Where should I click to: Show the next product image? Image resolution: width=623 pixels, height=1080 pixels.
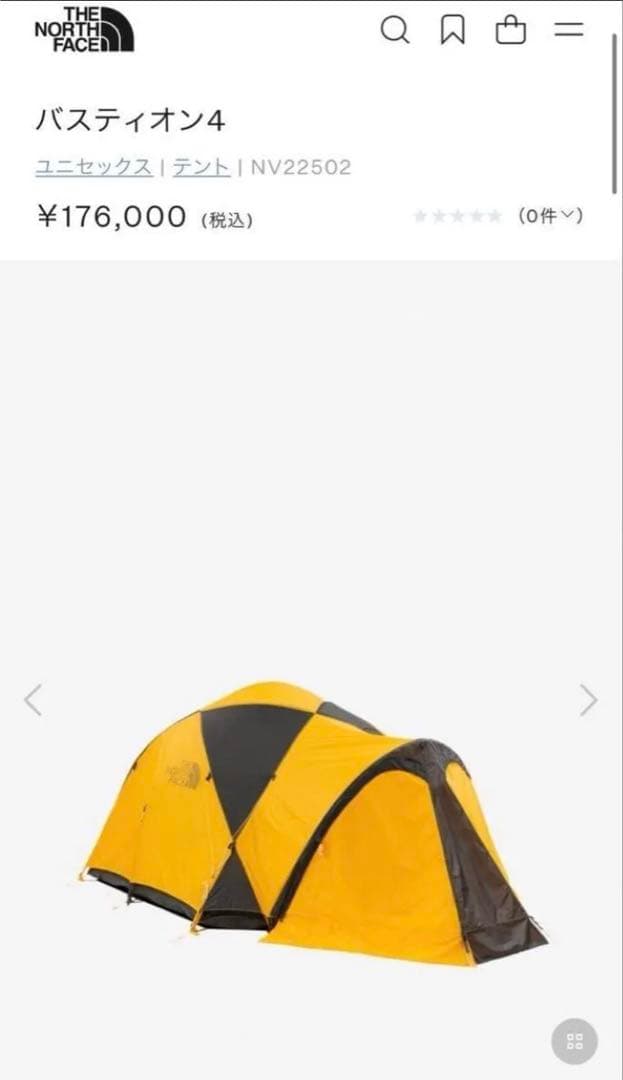[x=589, y=700]
